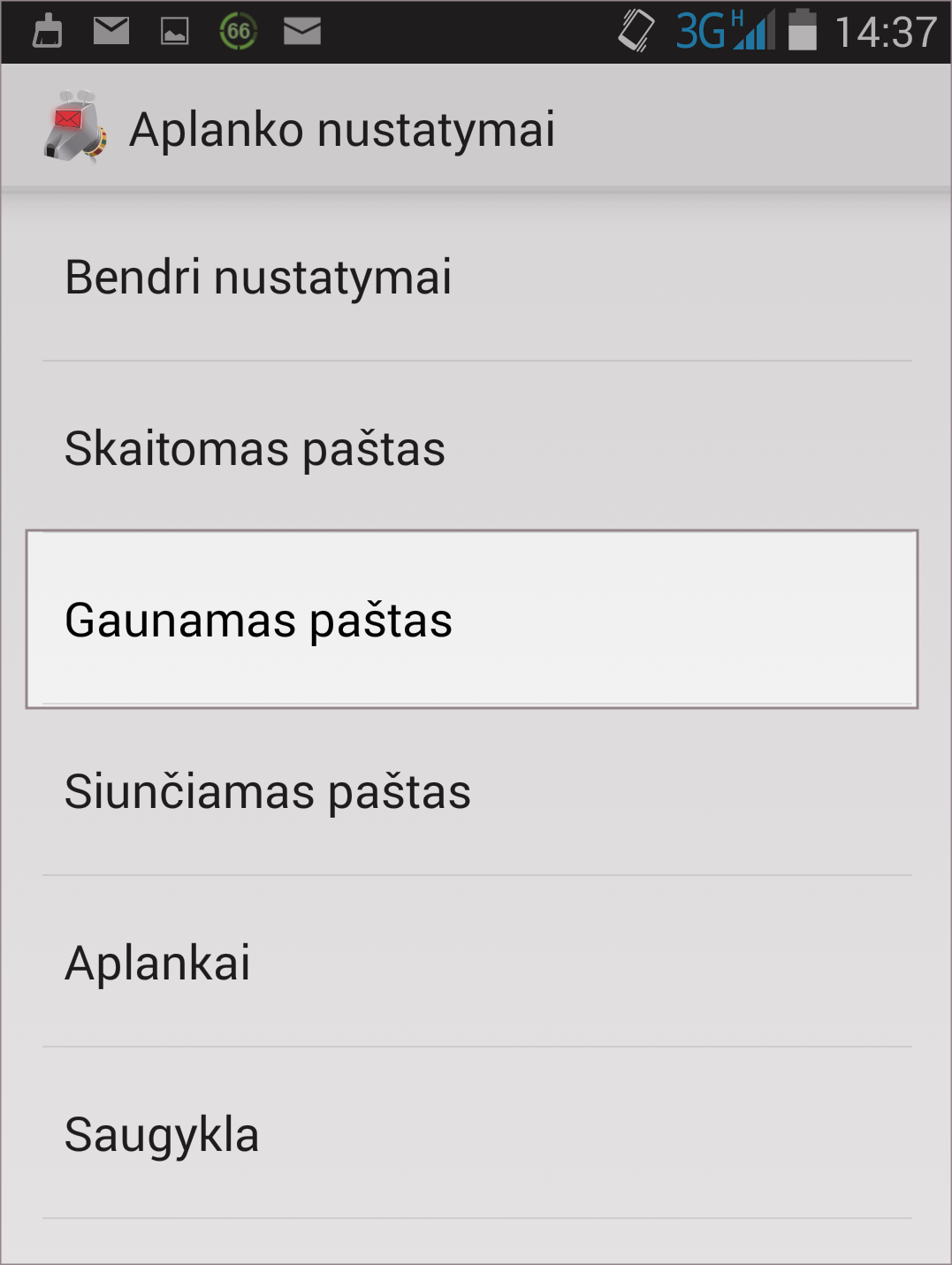Open Siunčiamas paštas settings
The height and width of the screenshot is (1265, 952).
point(476,791)
